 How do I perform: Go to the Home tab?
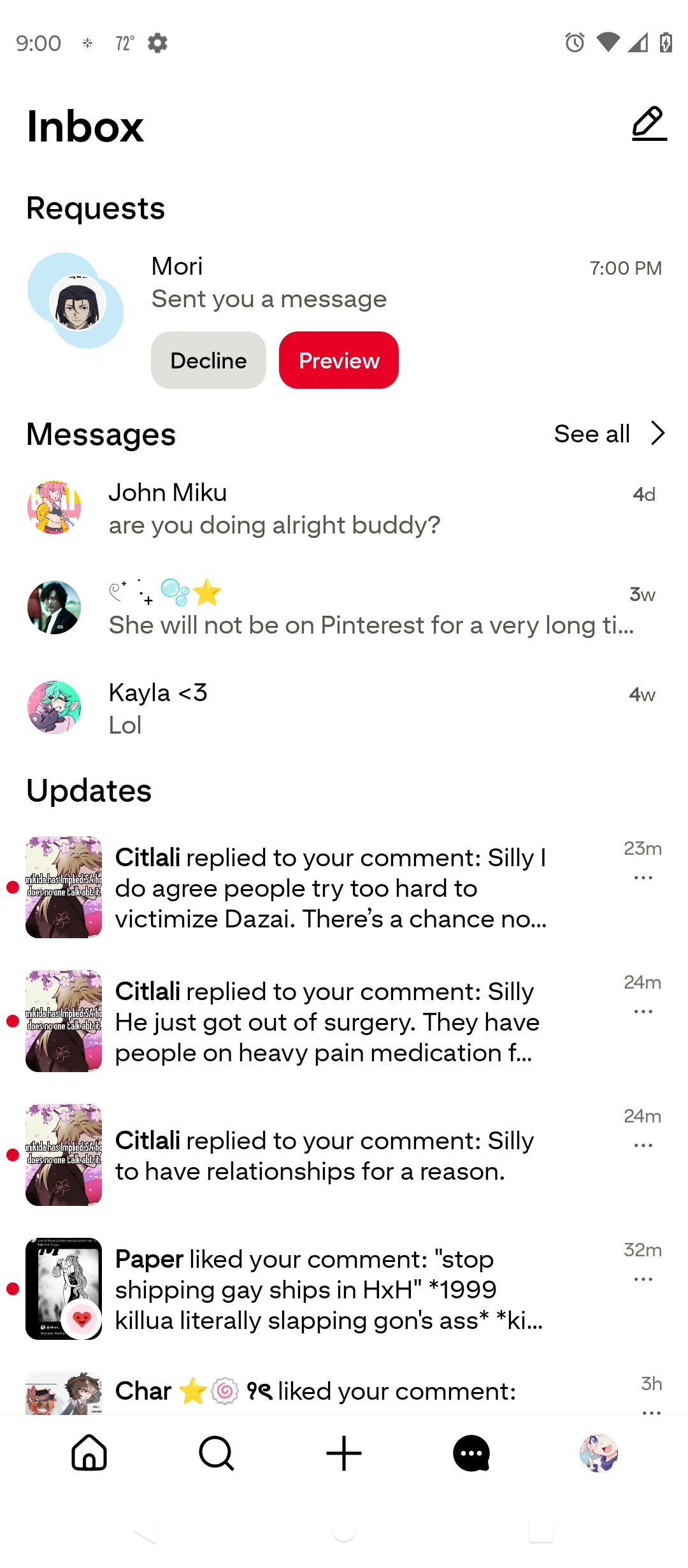[89, 1453]
